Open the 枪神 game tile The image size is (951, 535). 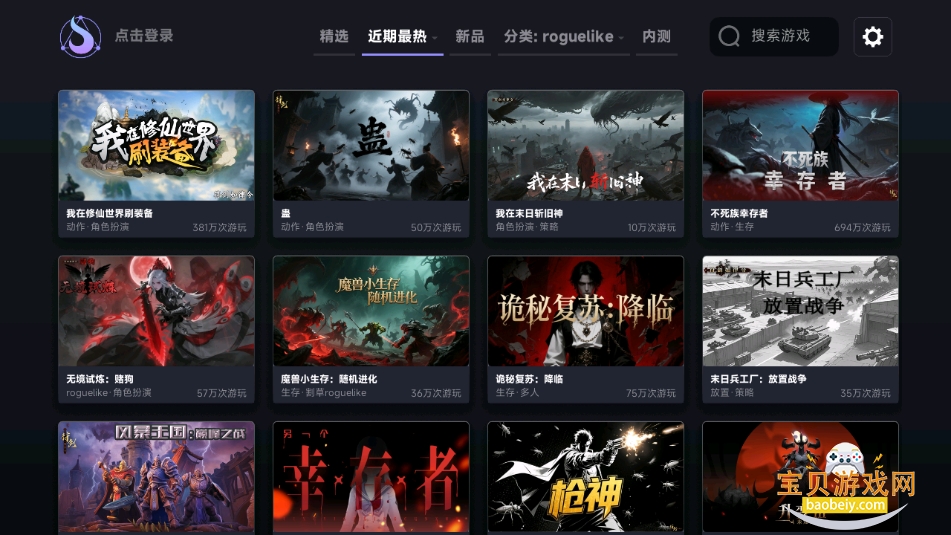(585, 477)
